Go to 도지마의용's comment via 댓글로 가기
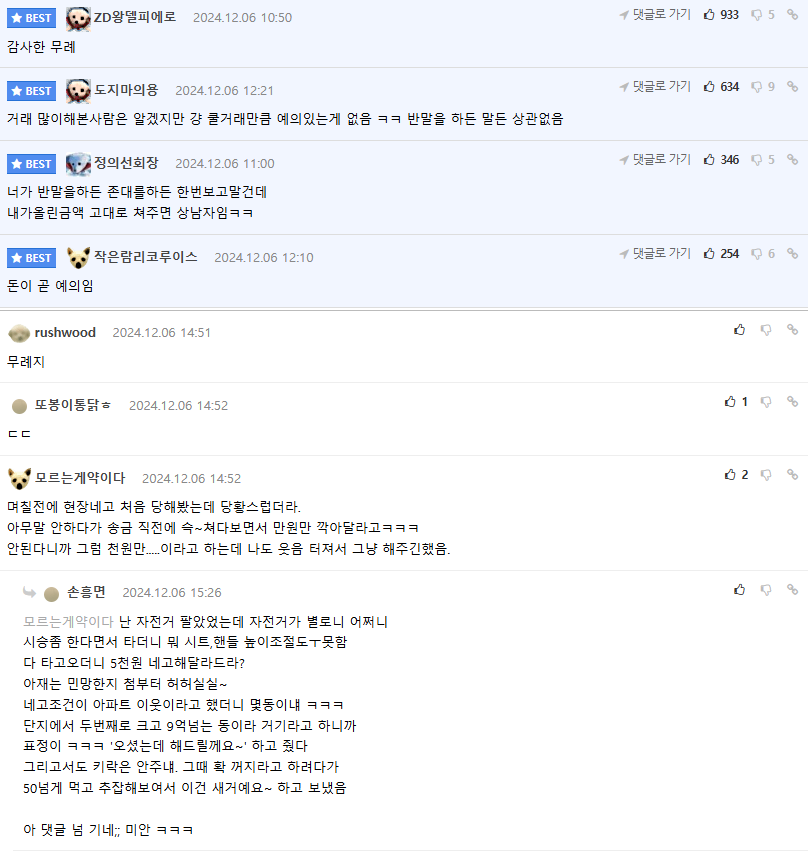The height and width of the screenshot is (853, 808). tap(655, 87)
